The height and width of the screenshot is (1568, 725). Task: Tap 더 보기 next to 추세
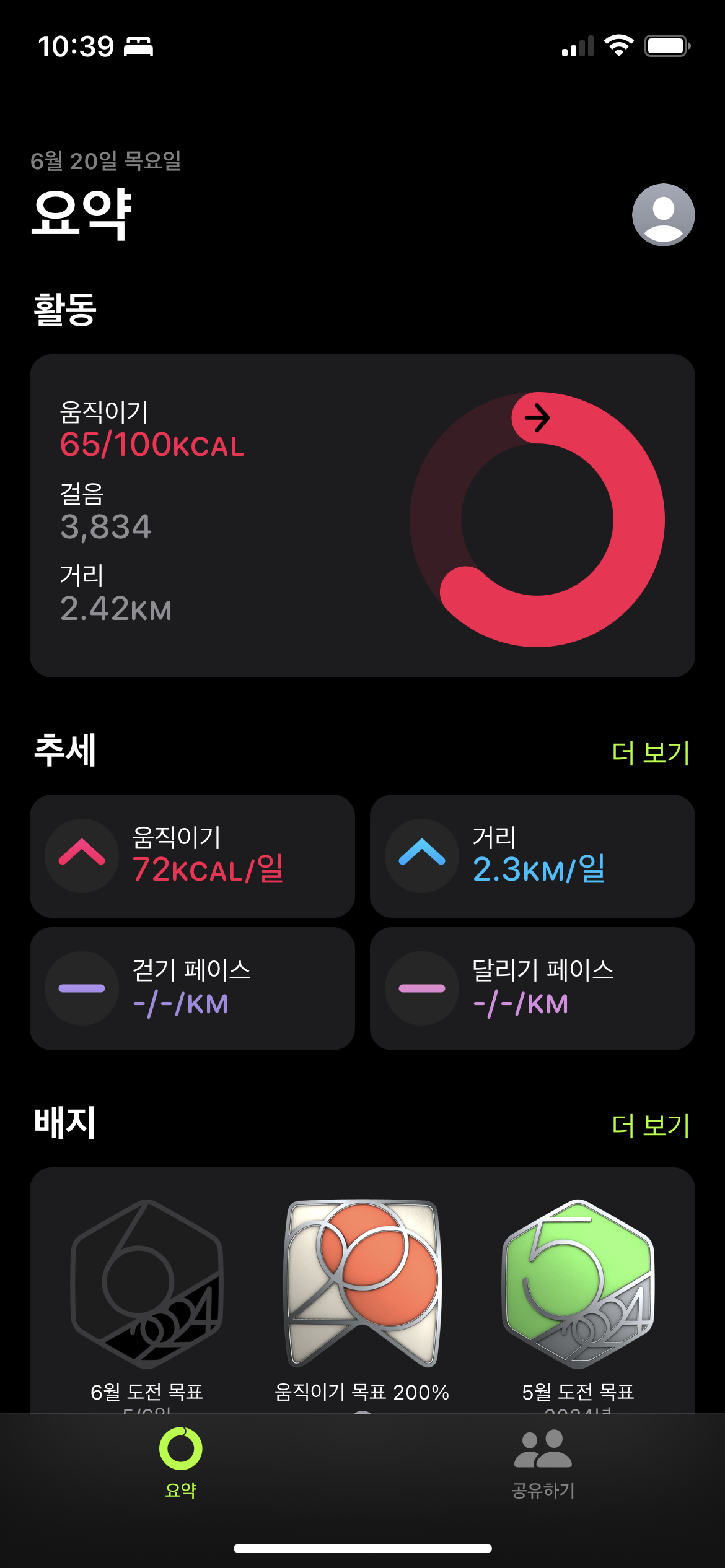651,753
